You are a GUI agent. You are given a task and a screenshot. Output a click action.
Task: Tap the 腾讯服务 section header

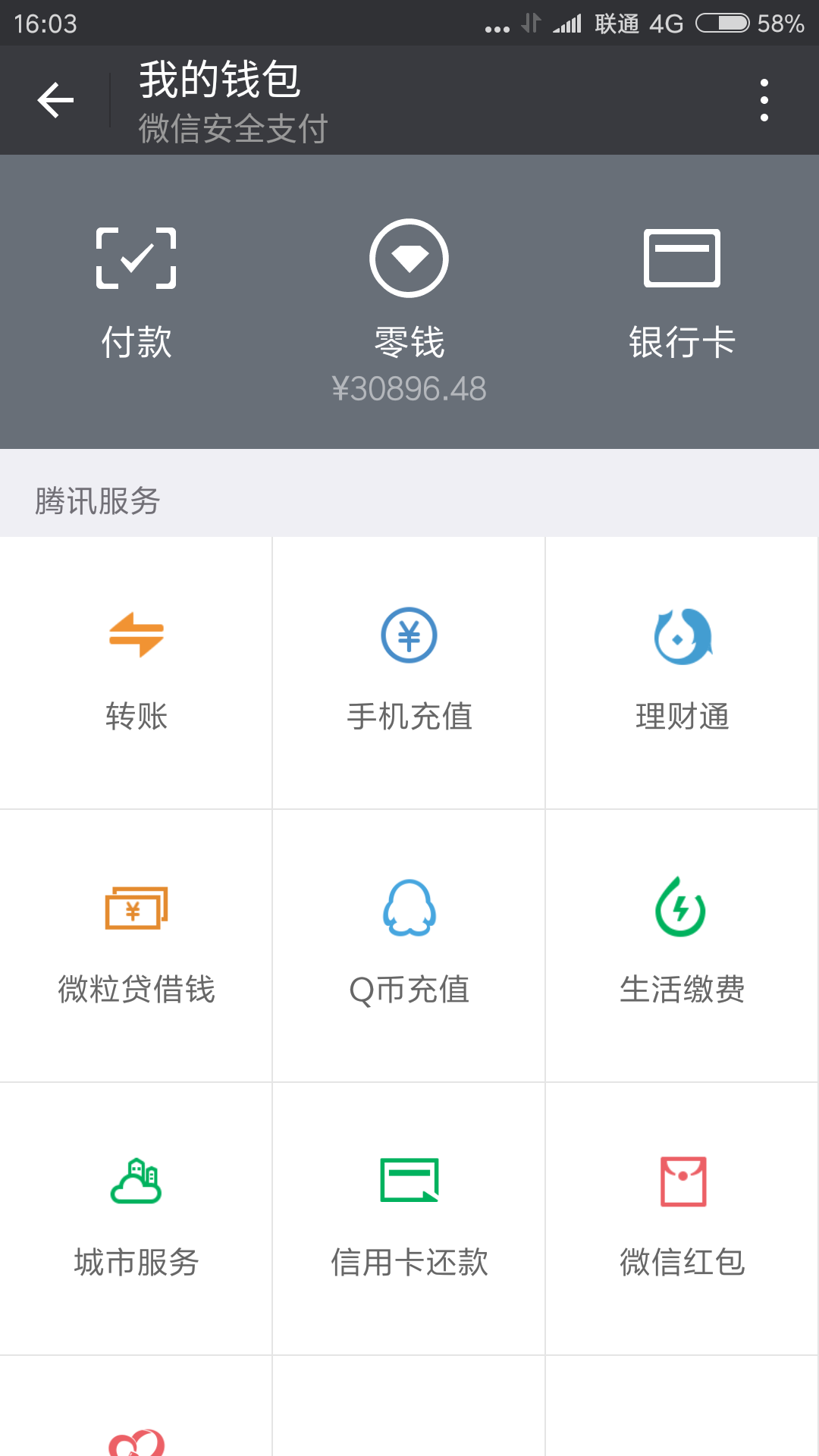click(97, 499)
